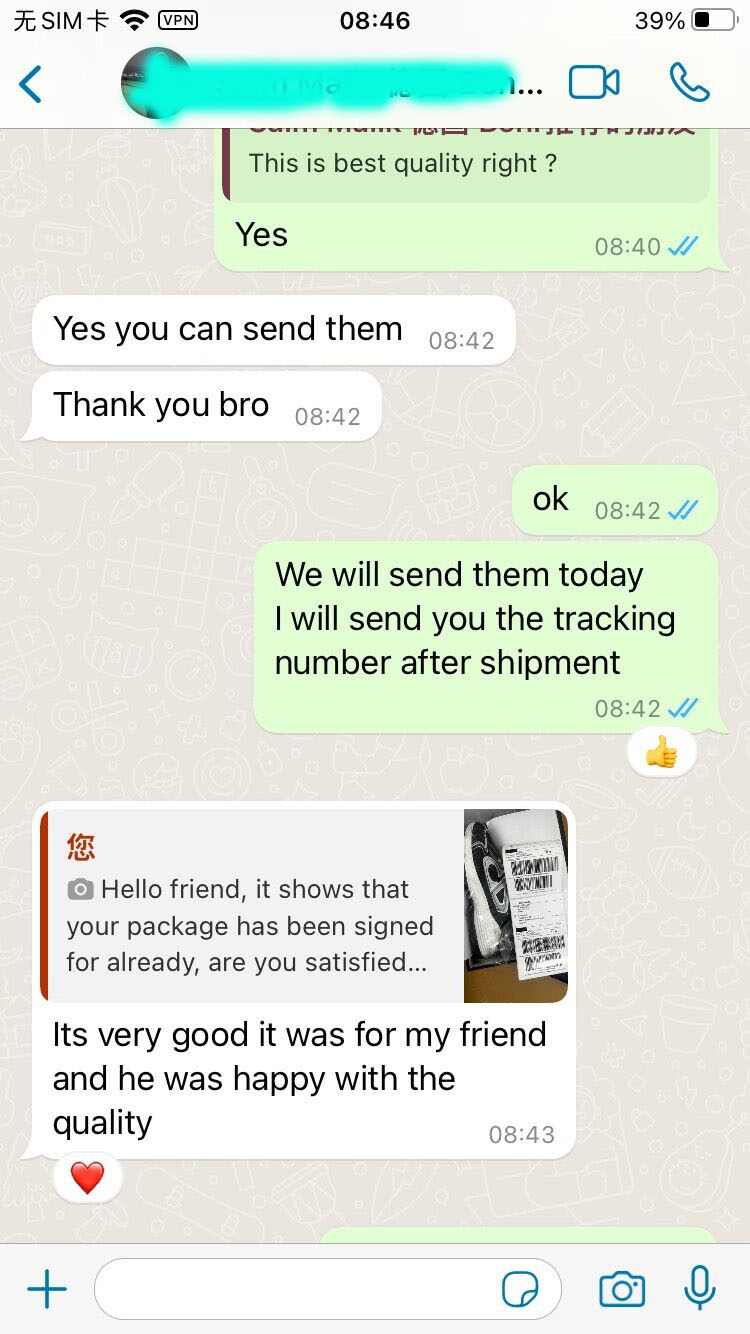Open the sticker picker
This screenshot has height=1334, width=750.
[520, 1290]
